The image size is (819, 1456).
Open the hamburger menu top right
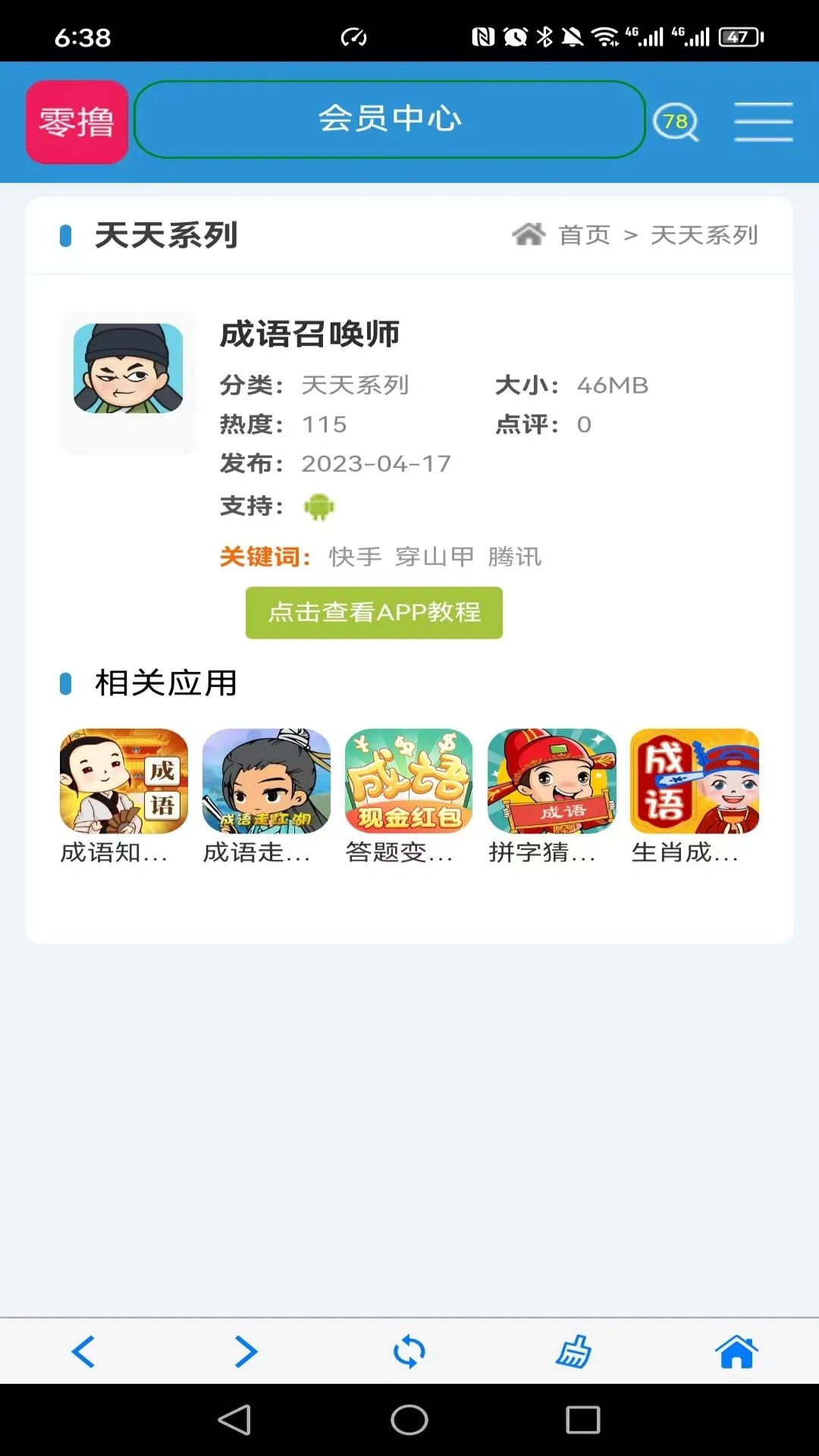pos(763,121)
